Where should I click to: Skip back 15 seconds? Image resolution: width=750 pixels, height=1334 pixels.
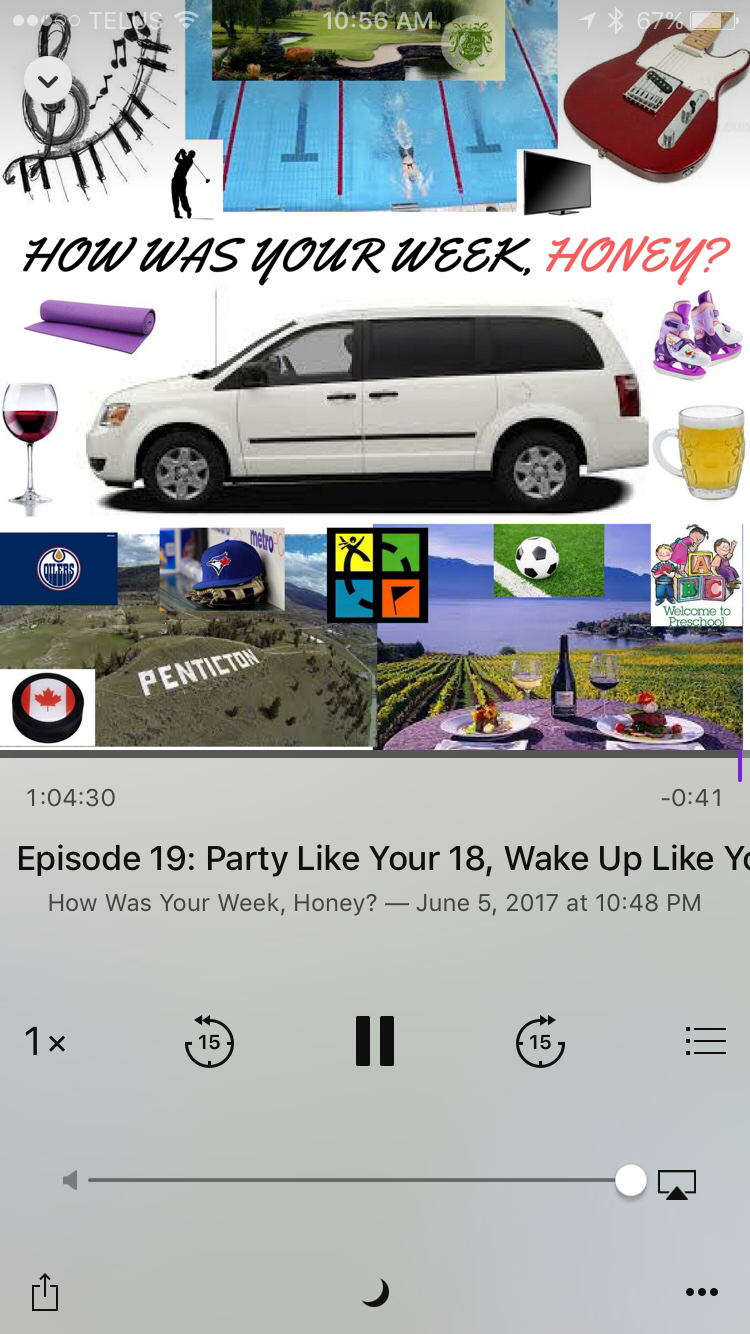209,1041
